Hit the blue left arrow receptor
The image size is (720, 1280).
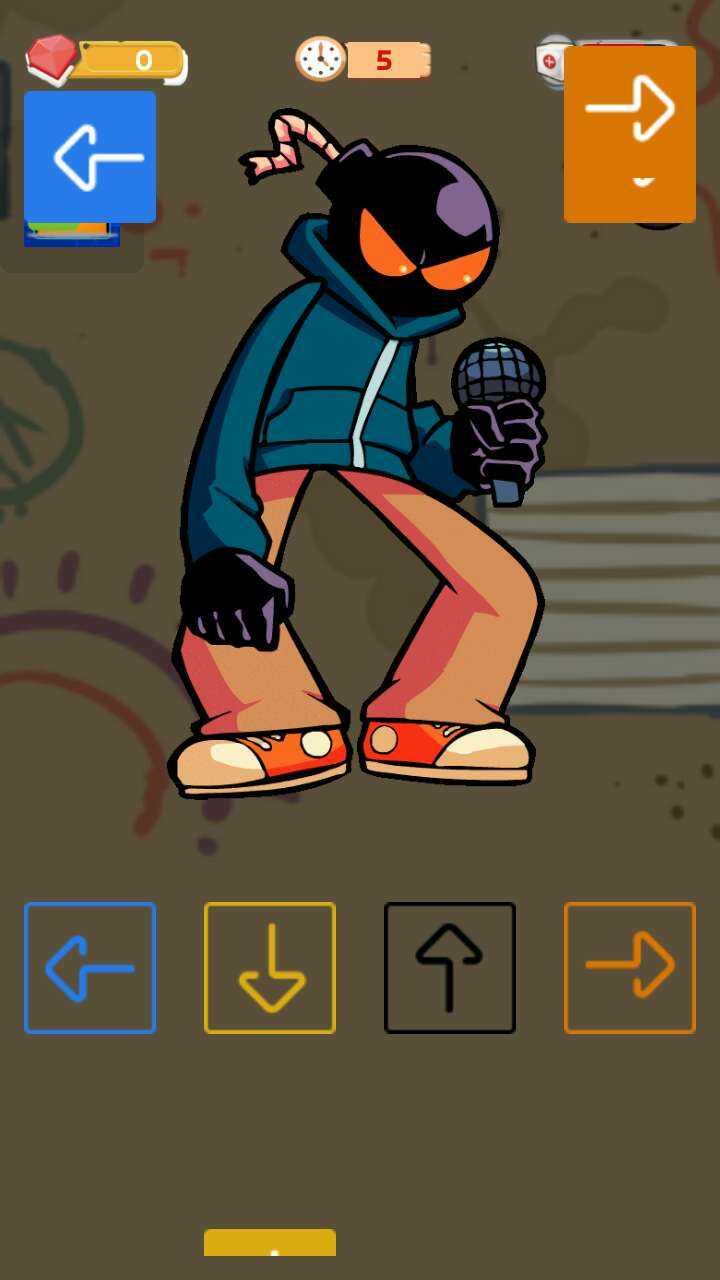[90, 968]
